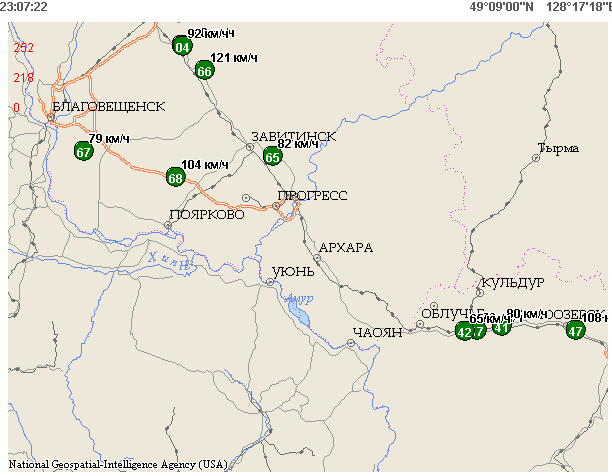
Task: Open vehicle marker 67 near Благовещенск
Action: click(x=84, y=152)
